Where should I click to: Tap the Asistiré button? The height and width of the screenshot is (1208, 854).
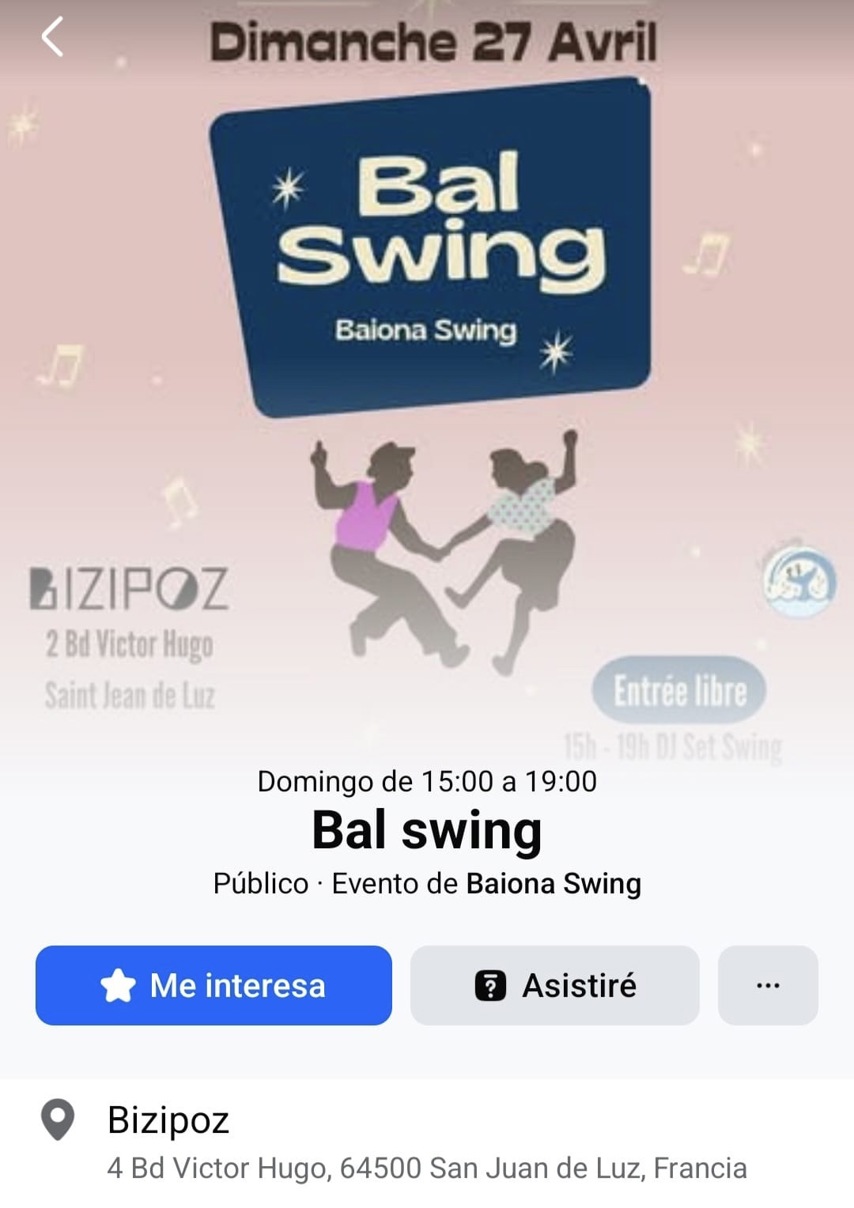[554, 985]
